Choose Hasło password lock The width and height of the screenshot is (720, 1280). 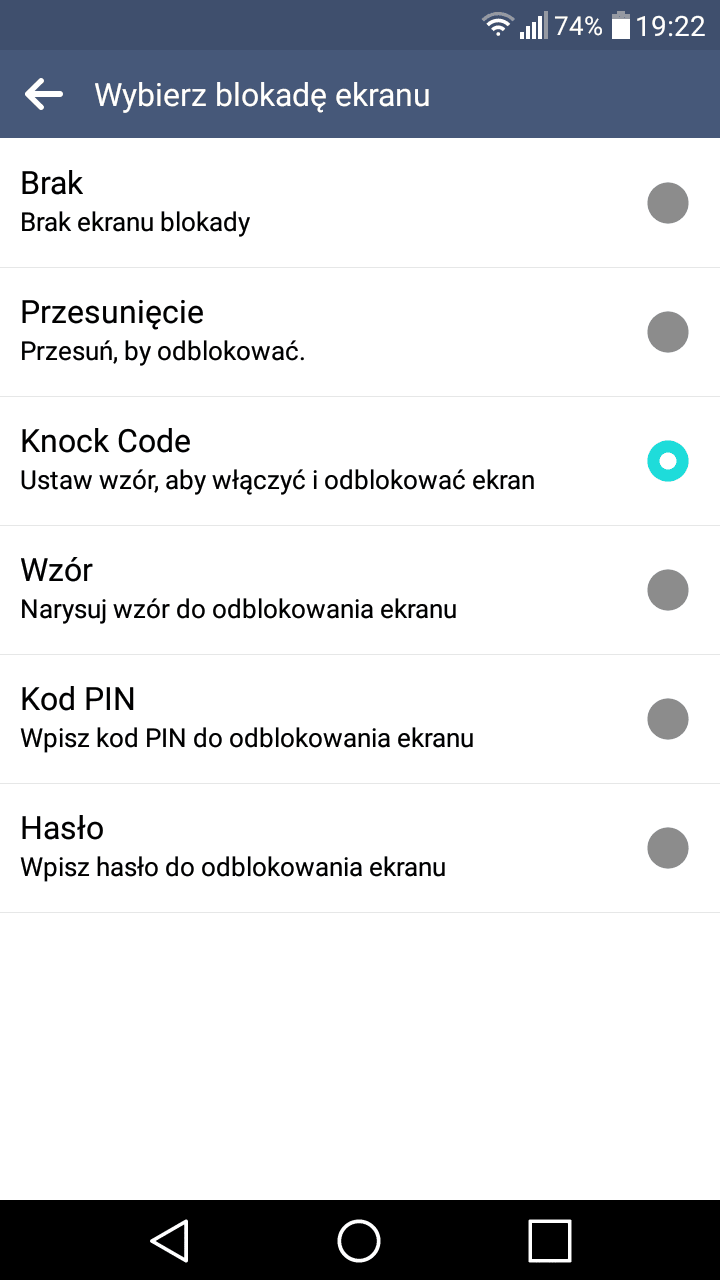(x=360, y=848)
